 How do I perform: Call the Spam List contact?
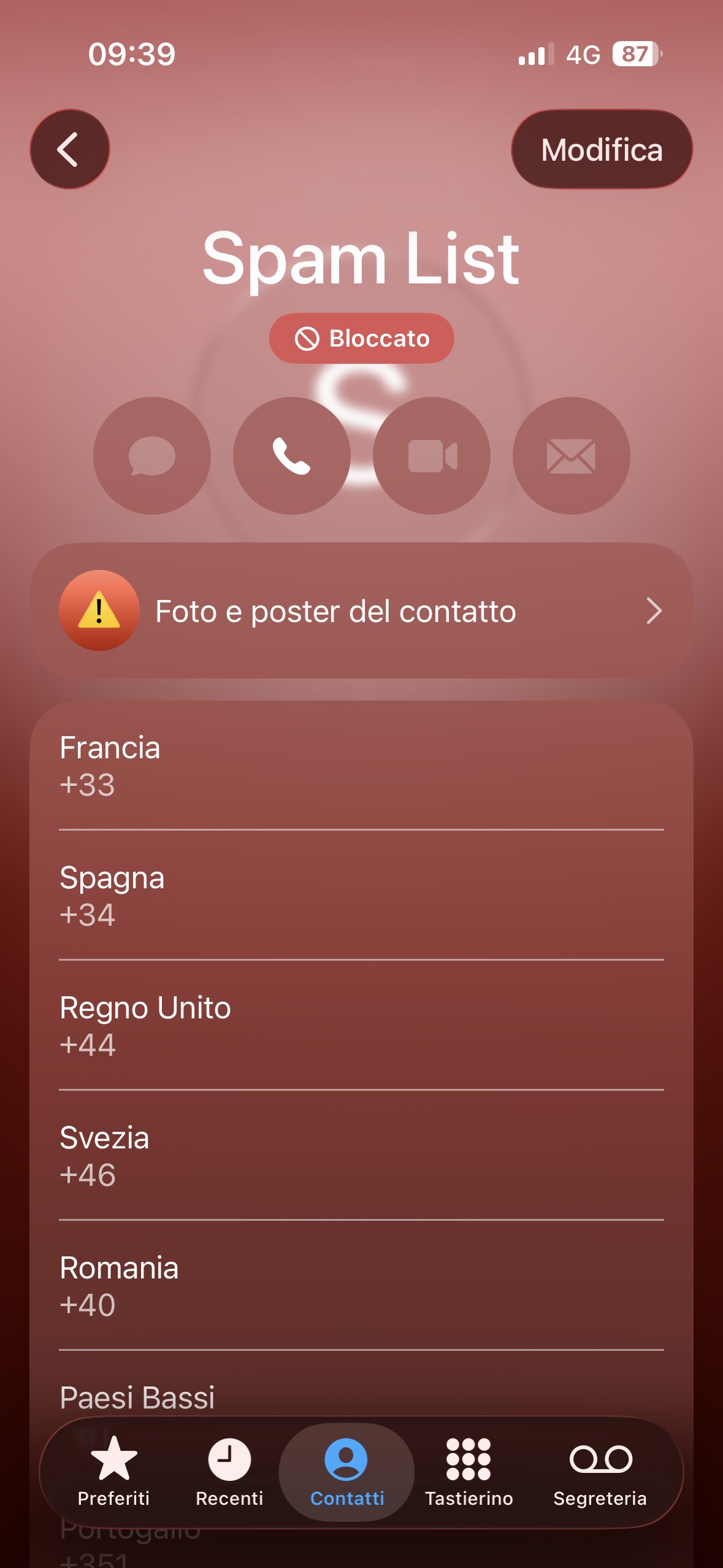point(291,456)
